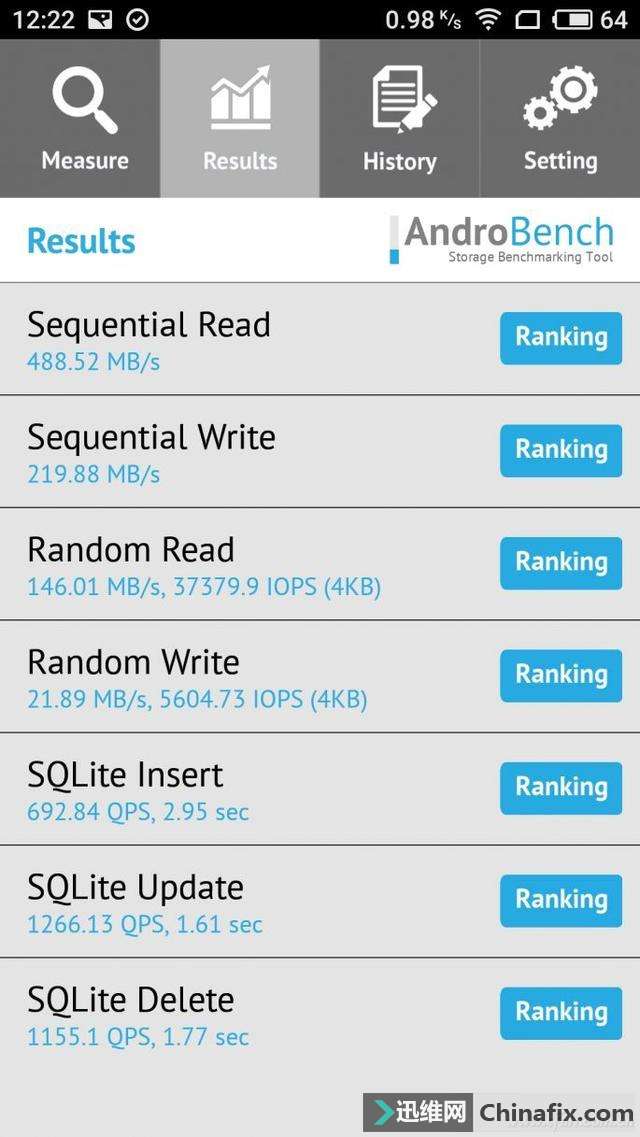Image resolution: width=640 pixels, height=1137 pixels.
Task: Open the SQLite Delete Ranking button
Action: coord(561,1013)
